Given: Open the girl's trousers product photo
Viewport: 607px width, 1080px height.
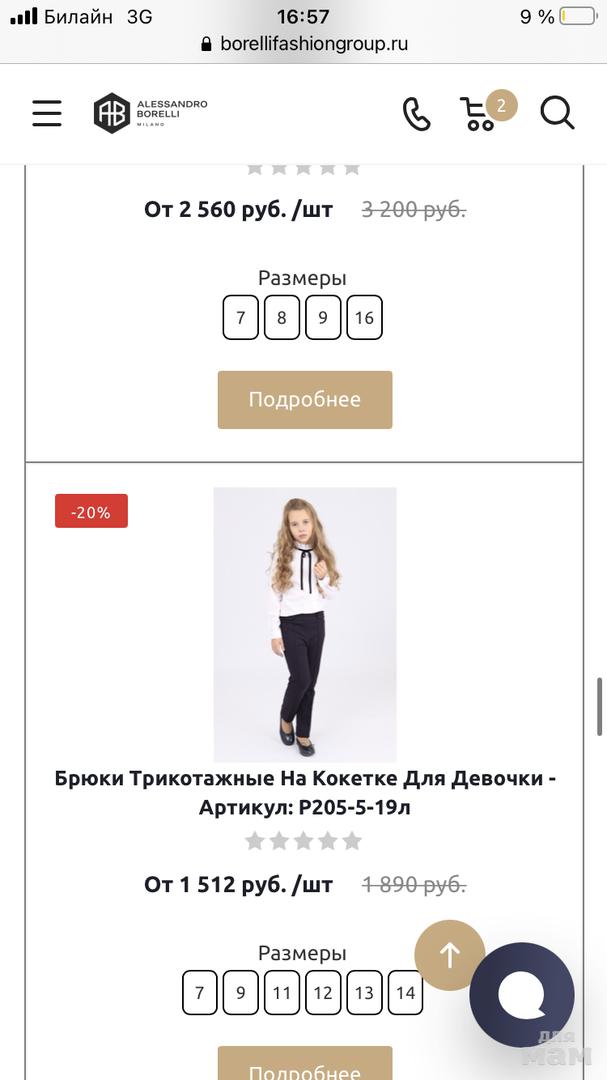Looking at the screenshot, I should [305, 625].
